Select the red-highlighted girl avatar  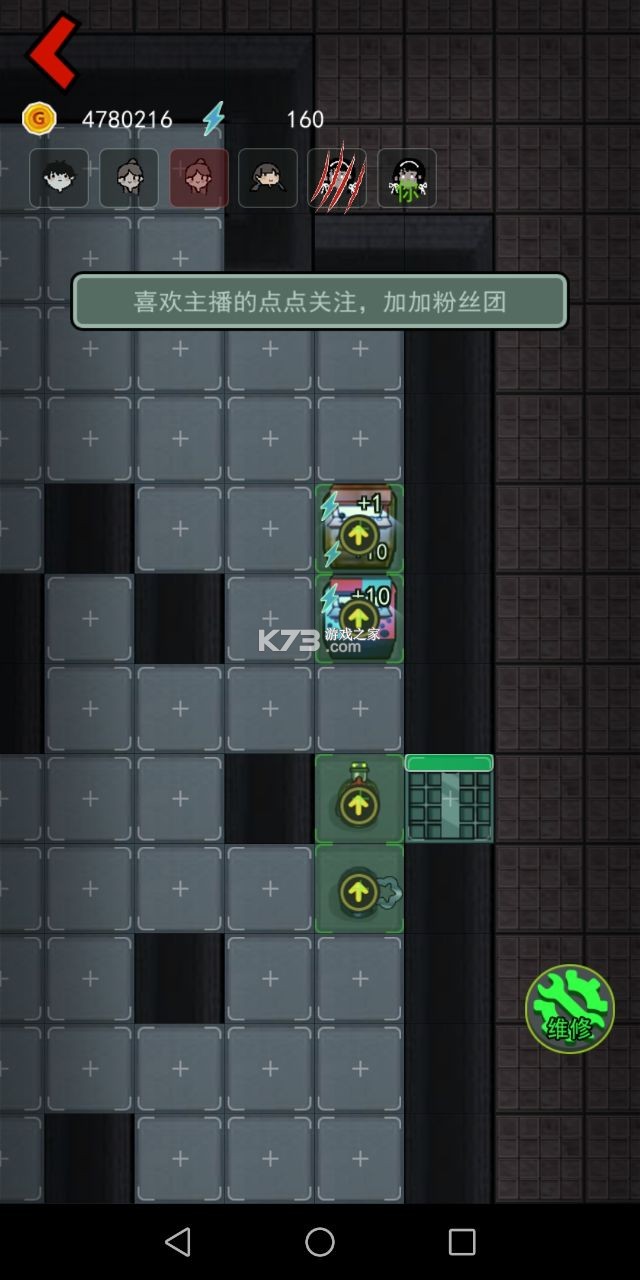198,178
